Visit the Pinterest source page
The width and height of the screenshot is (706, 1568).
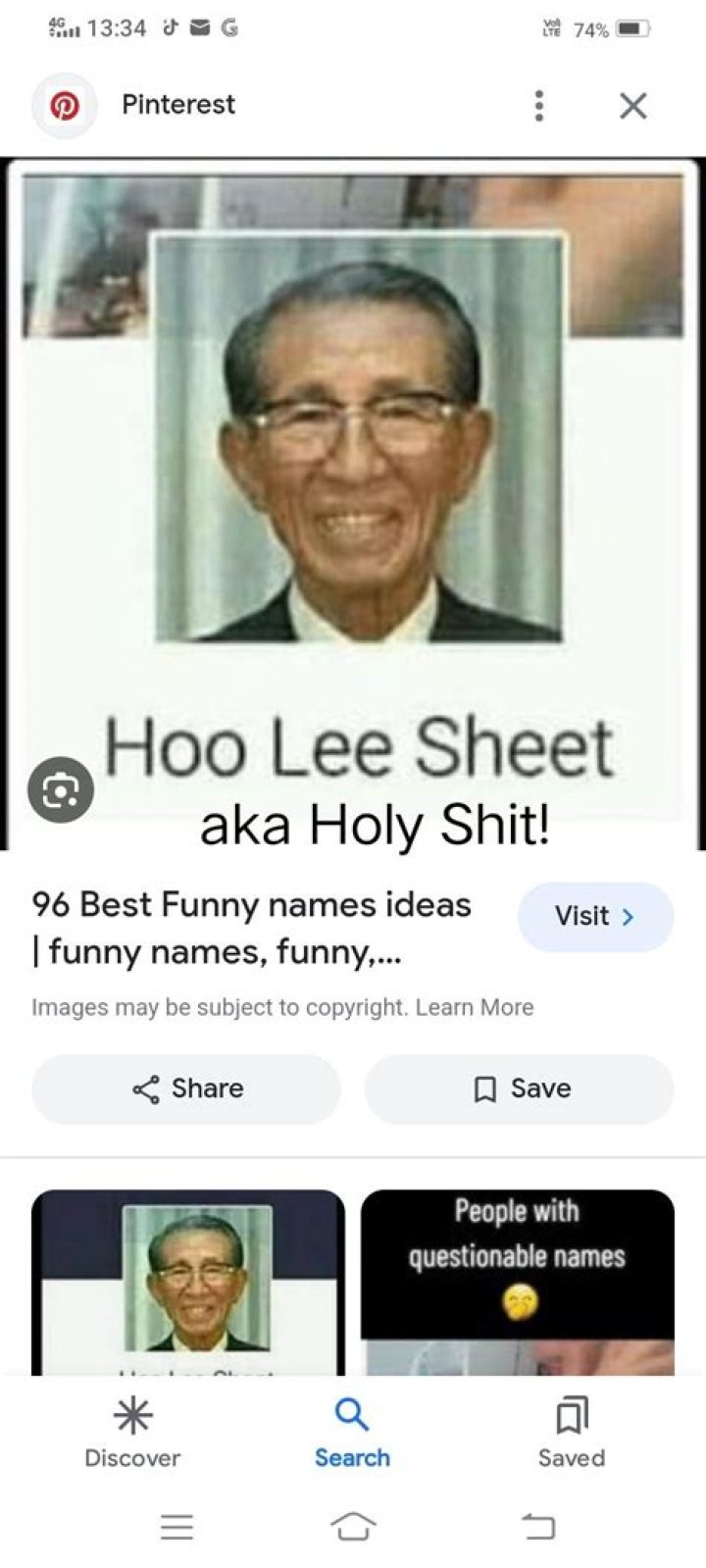[x=595, y=916]
